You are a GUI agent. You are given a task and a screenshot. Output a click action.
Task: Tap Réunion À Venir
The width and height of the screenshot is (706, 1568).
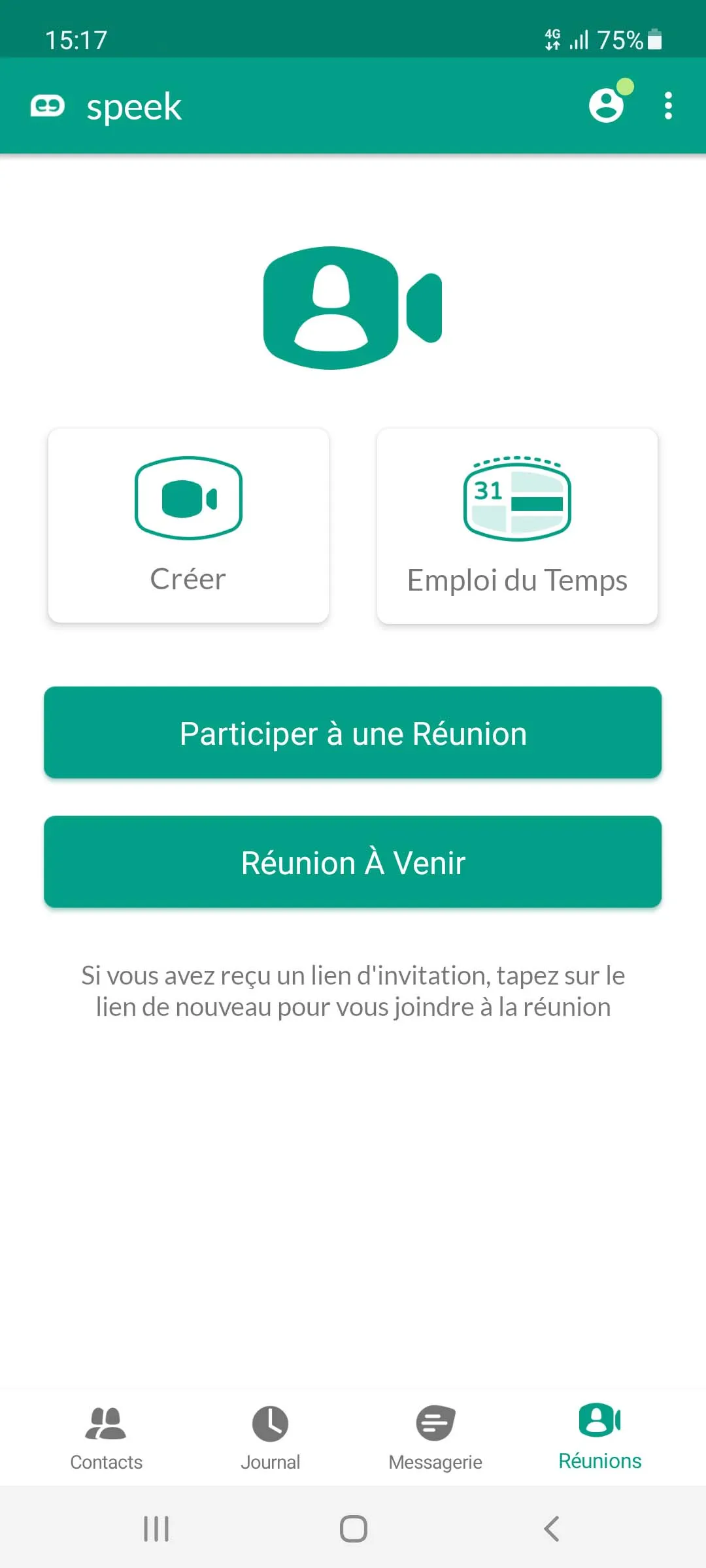pyautogui.click(x=353, y=862)
